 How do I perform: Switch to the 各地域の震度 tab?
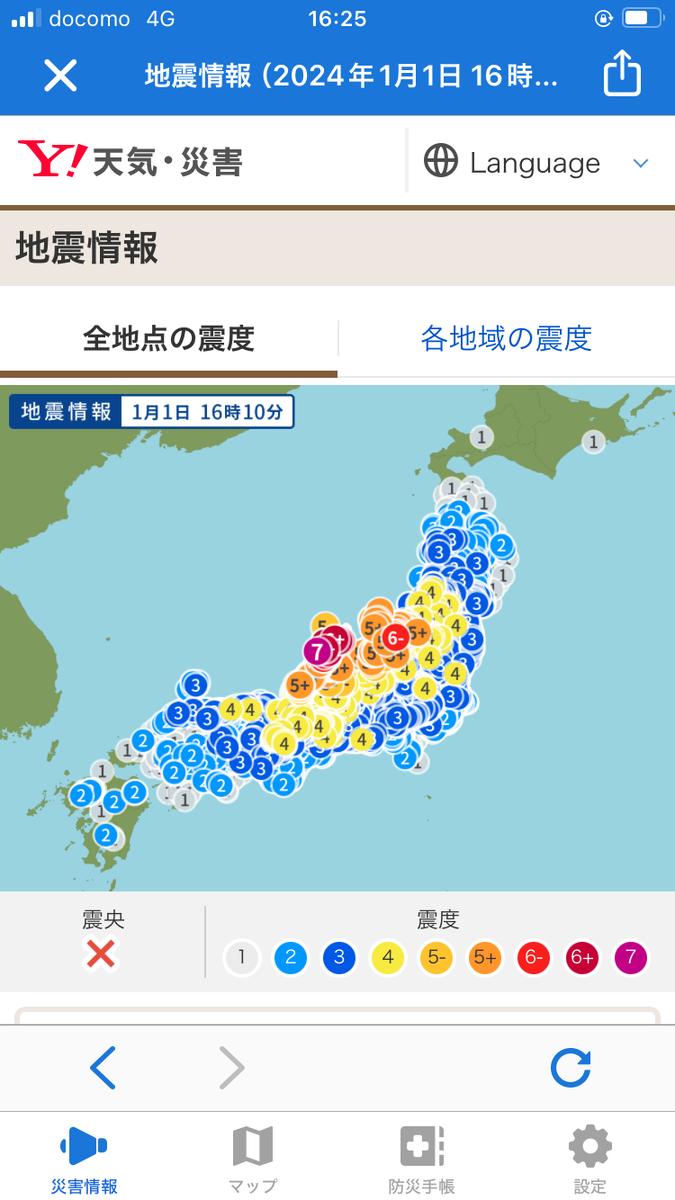pyautogui.click(x=506, y=339)
